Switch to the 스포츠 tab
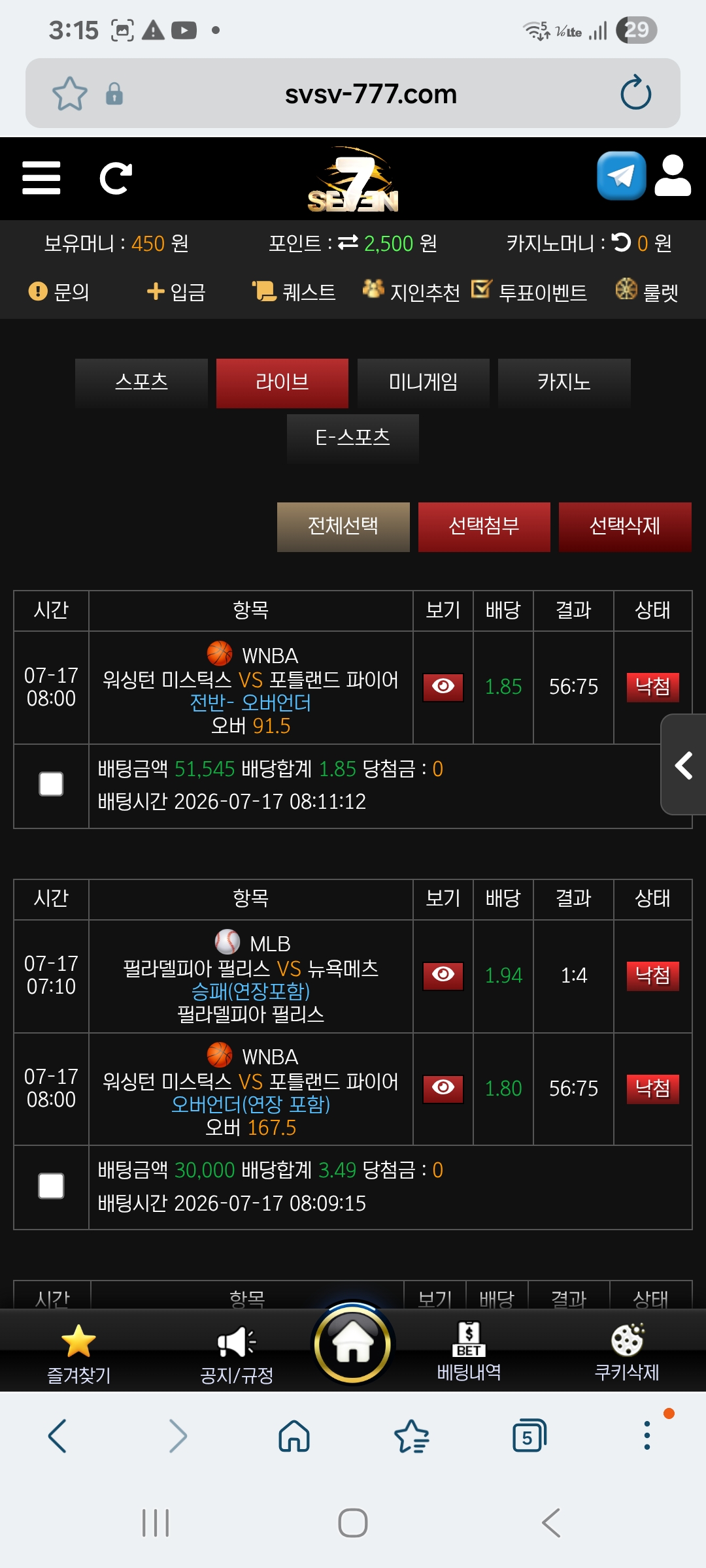The width and height of the screenshot is (706, 1568). coord(141,383)
